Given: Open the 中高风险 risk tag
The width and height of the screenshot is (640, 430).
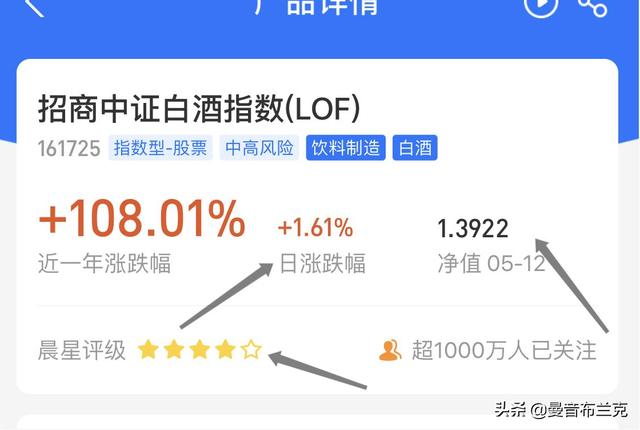Looking at the screenshot, I should (x=259, y=148).
